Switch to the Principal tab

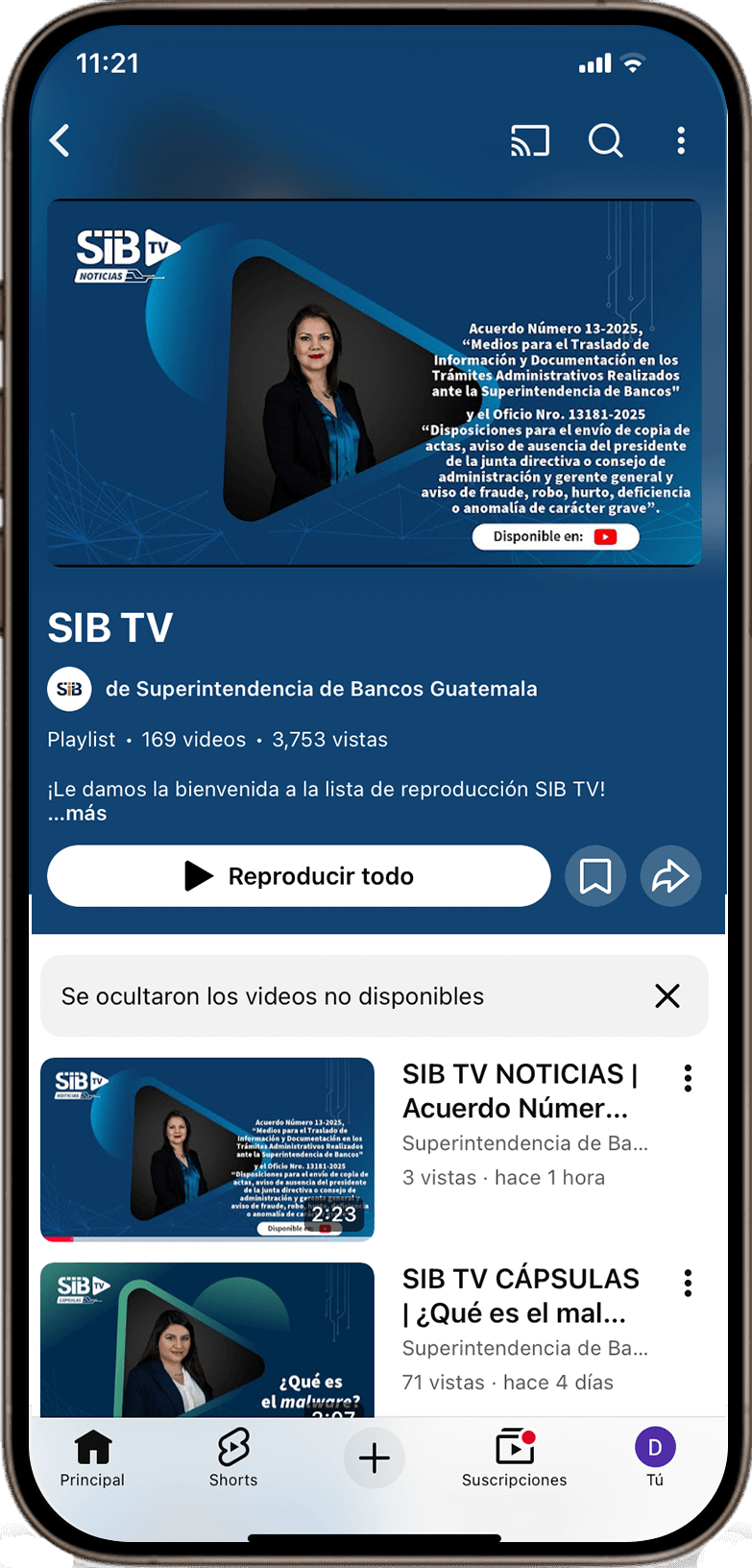[x=92, y=1458]
